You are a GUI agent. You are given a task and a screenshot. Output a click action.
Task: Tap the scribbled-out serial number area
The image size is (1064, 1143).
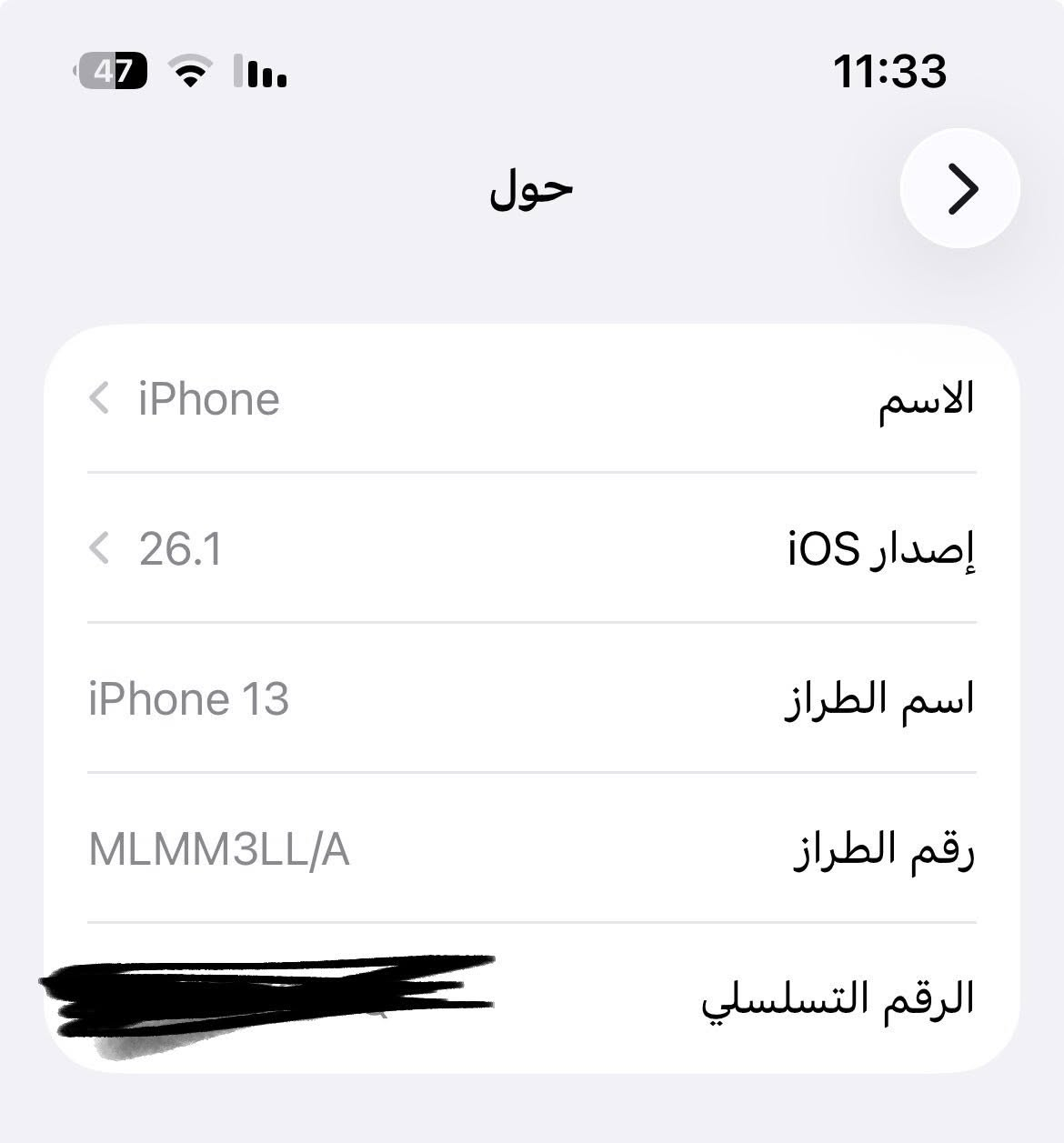(x=264, y=1000)
